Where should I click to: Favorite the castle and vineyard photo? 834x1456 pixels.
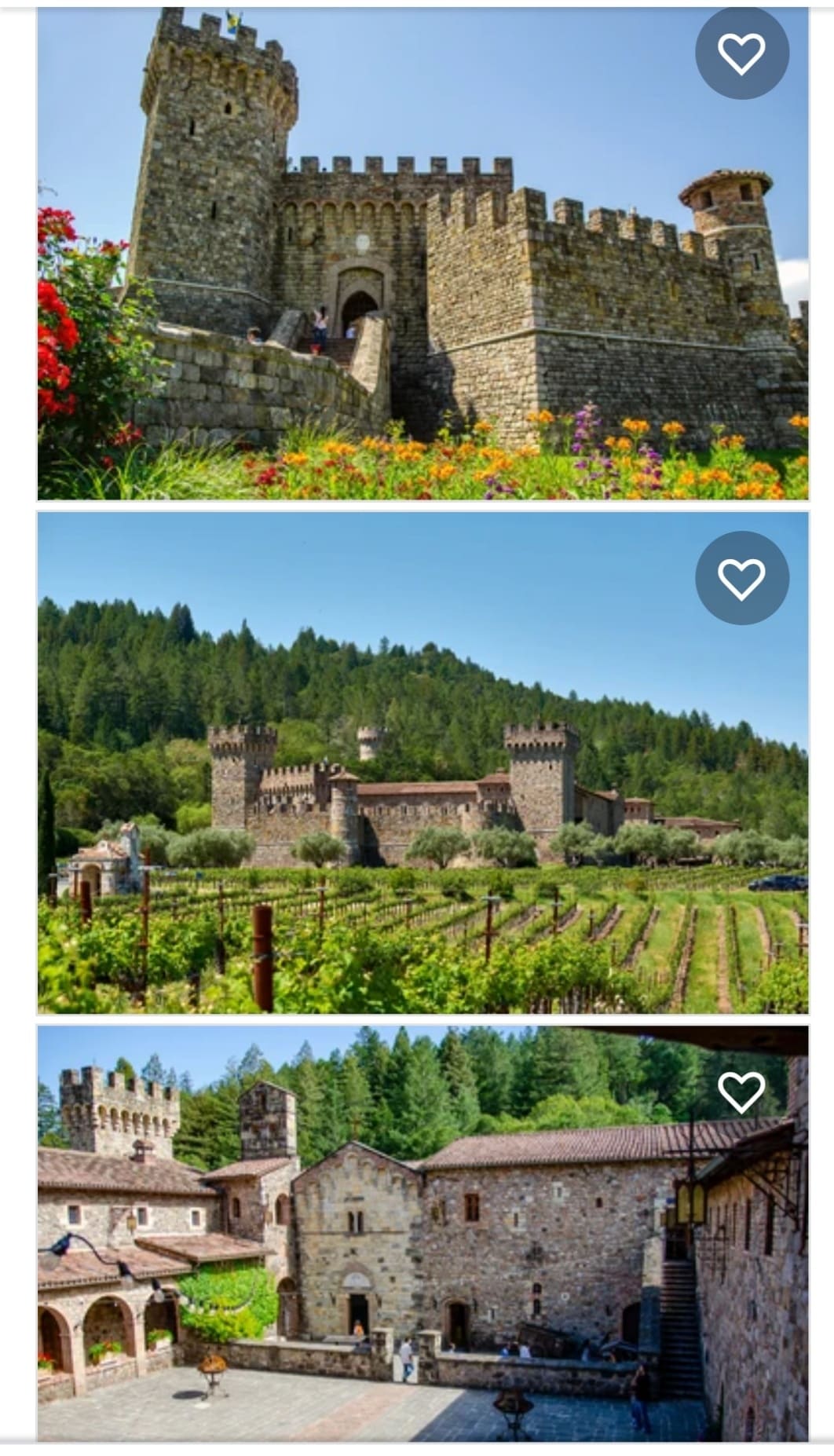[x=741, y=578]
